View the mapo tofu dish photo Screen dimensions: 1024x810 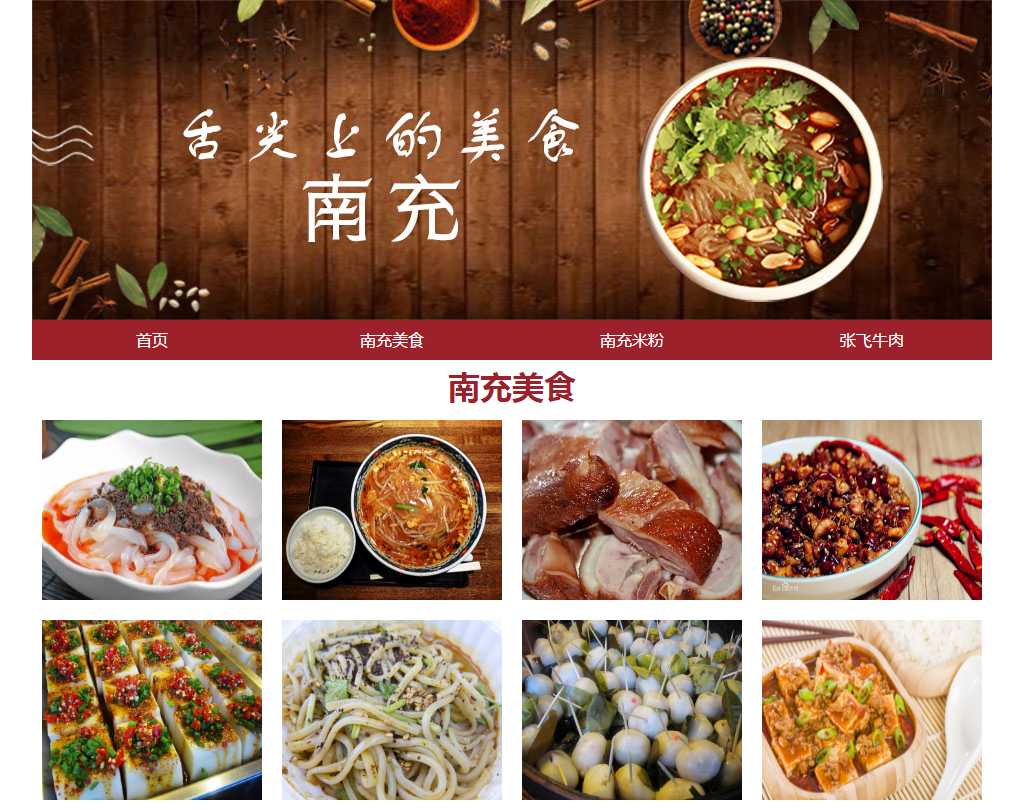[x=872, y=710]
